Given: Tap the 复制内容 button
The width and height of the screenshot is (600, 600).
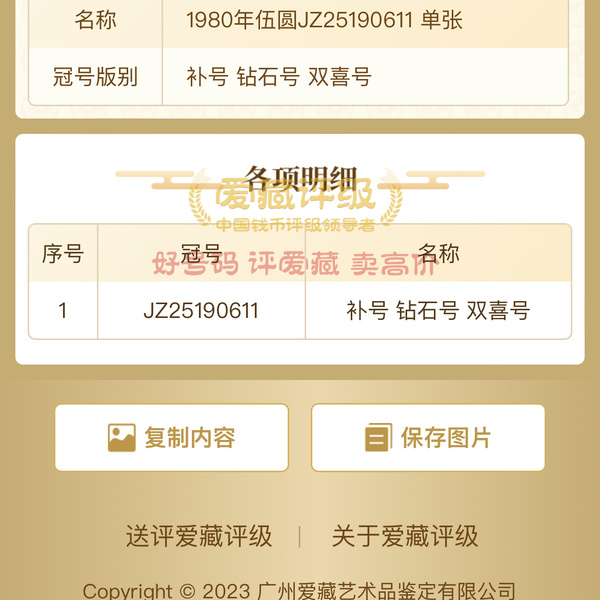Looking at the screenshot, I should (x=172, y=438).
